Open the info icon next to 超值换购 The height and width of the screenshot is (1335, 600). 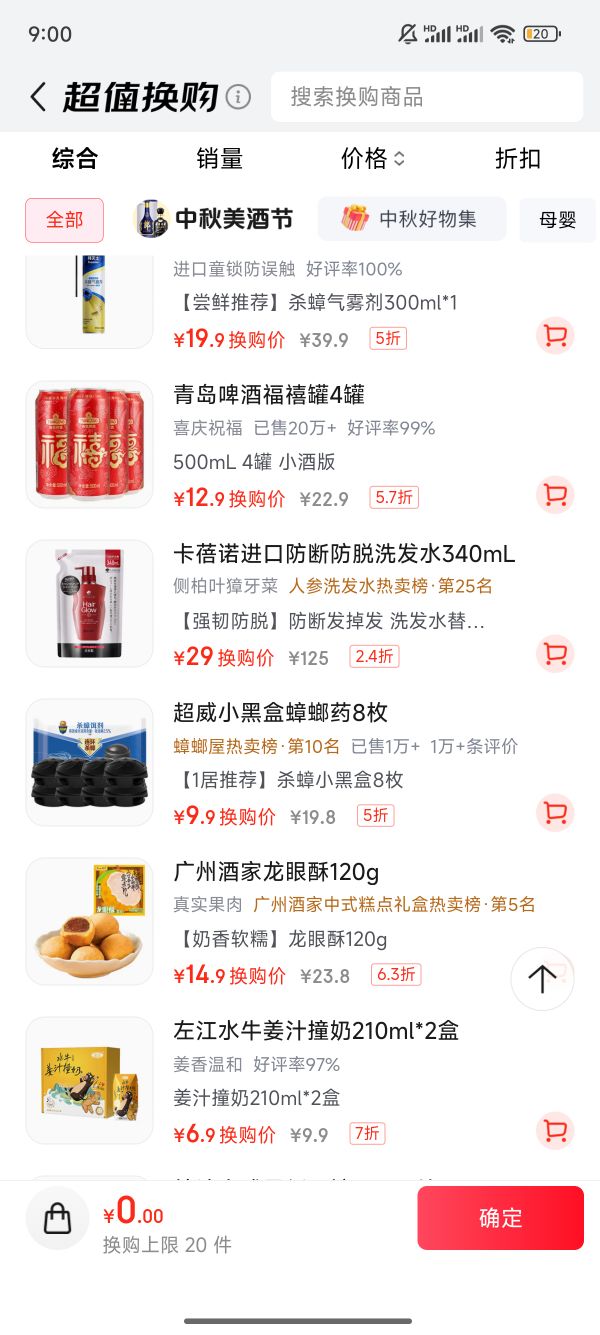click(238, 97)
